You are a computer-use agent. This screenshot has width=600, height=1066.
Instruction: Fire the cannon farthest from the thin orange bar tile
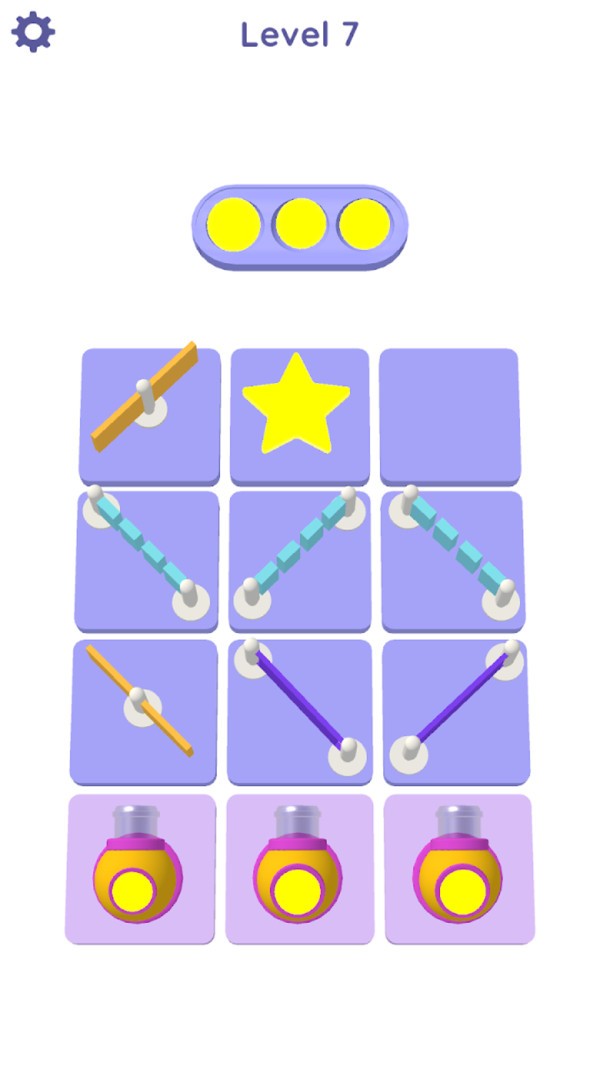459,870
